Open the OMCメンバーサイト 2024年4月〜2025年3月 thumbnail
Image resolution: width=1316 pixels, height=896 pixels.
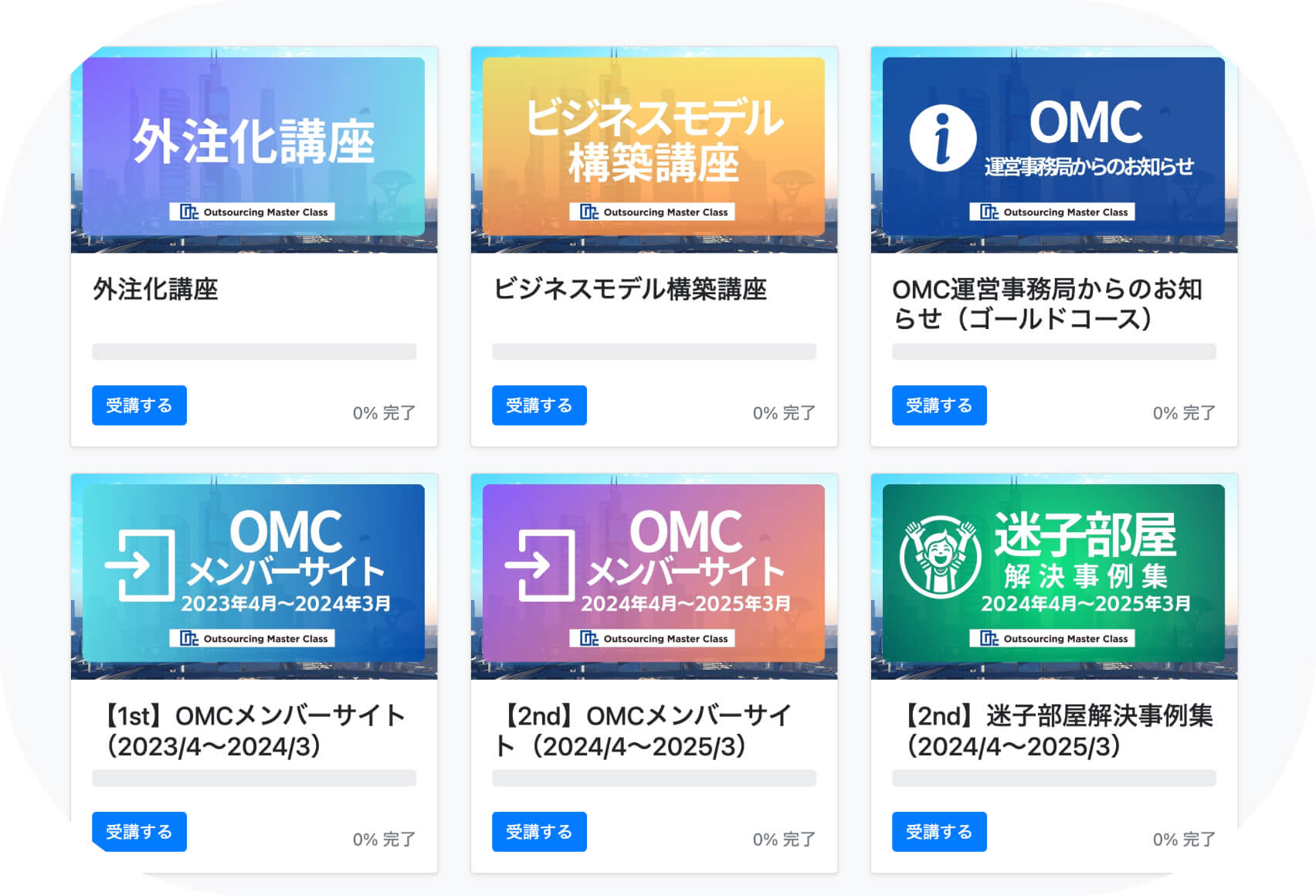pos(654,575)
